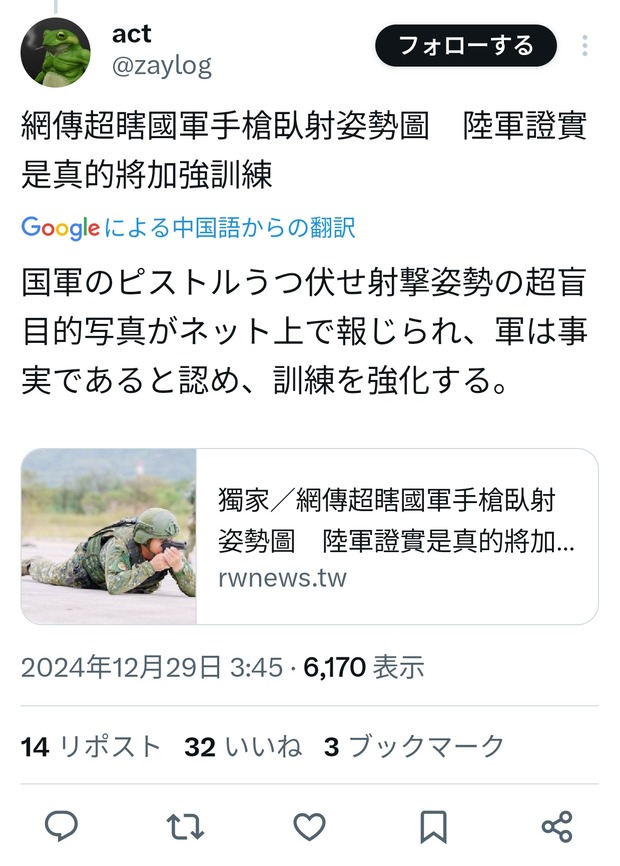Reply to this tweet

pos(62,826)
